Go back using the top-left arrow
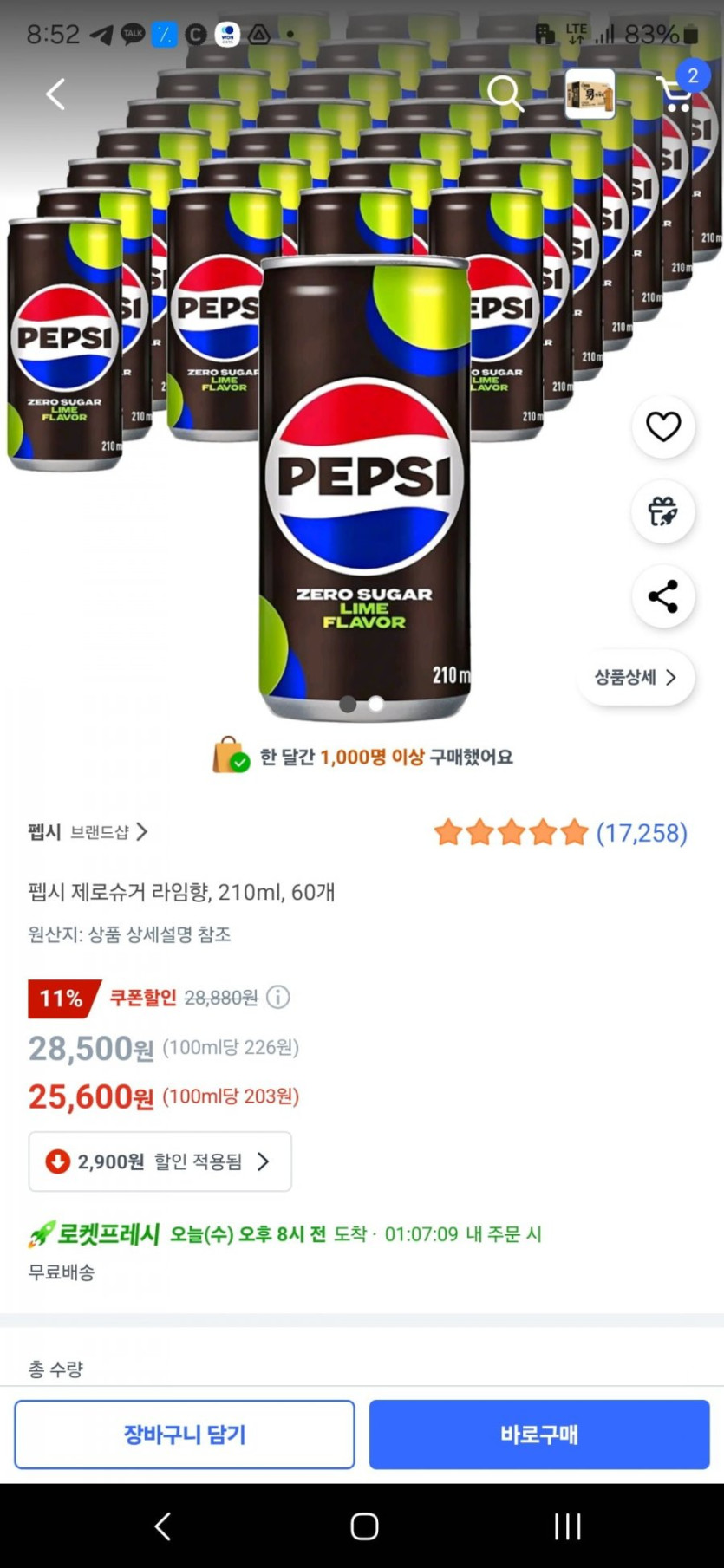 [x=56, y=94]
